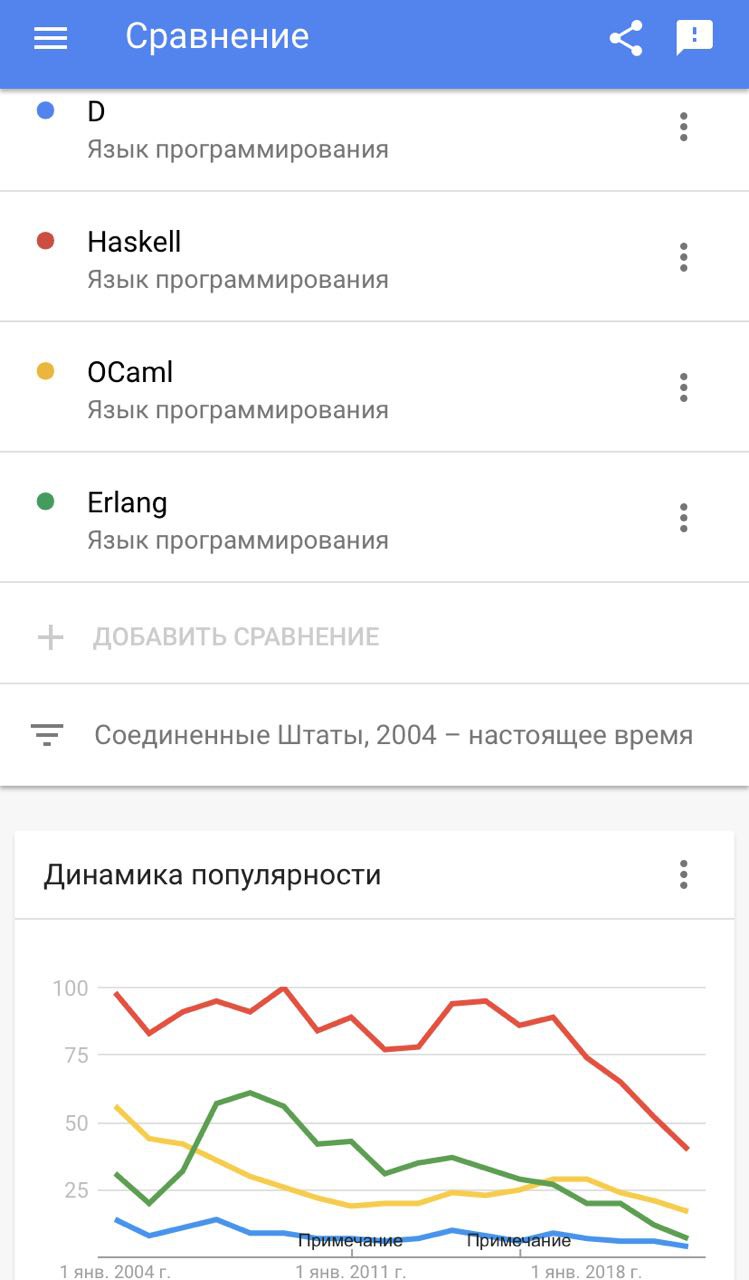Image resolution: width=749 pixels, height=1280 pixels.
Task: Send feedback via the exclamation bubble icon
Action: [694, 38]
